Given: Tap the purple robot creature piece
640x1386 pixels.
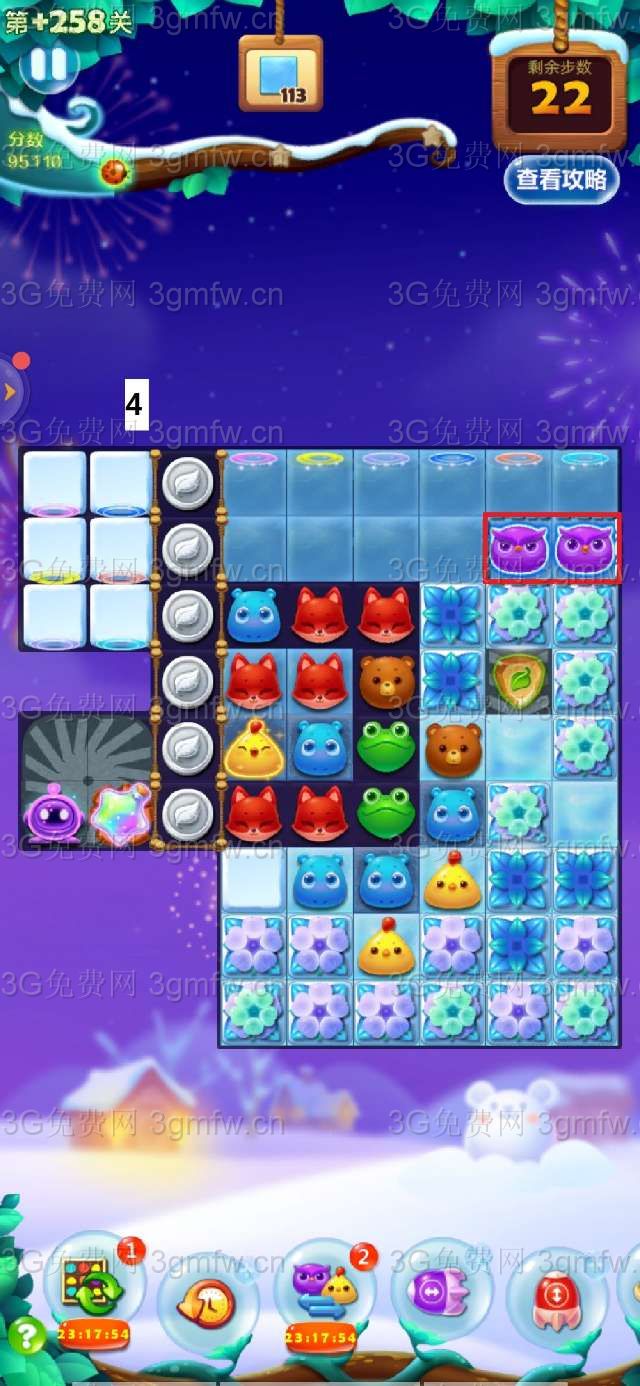Looking at the screenshot, I should pyautogui.click(x=53, y=812).
